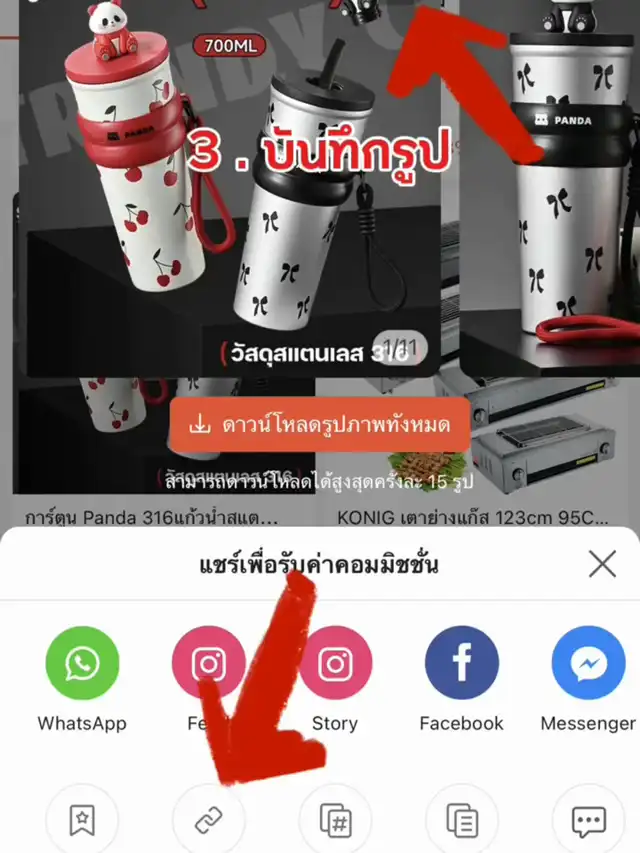Share the product on Facebook
This screenshot has height=853, width=640.
pos(461,663)
